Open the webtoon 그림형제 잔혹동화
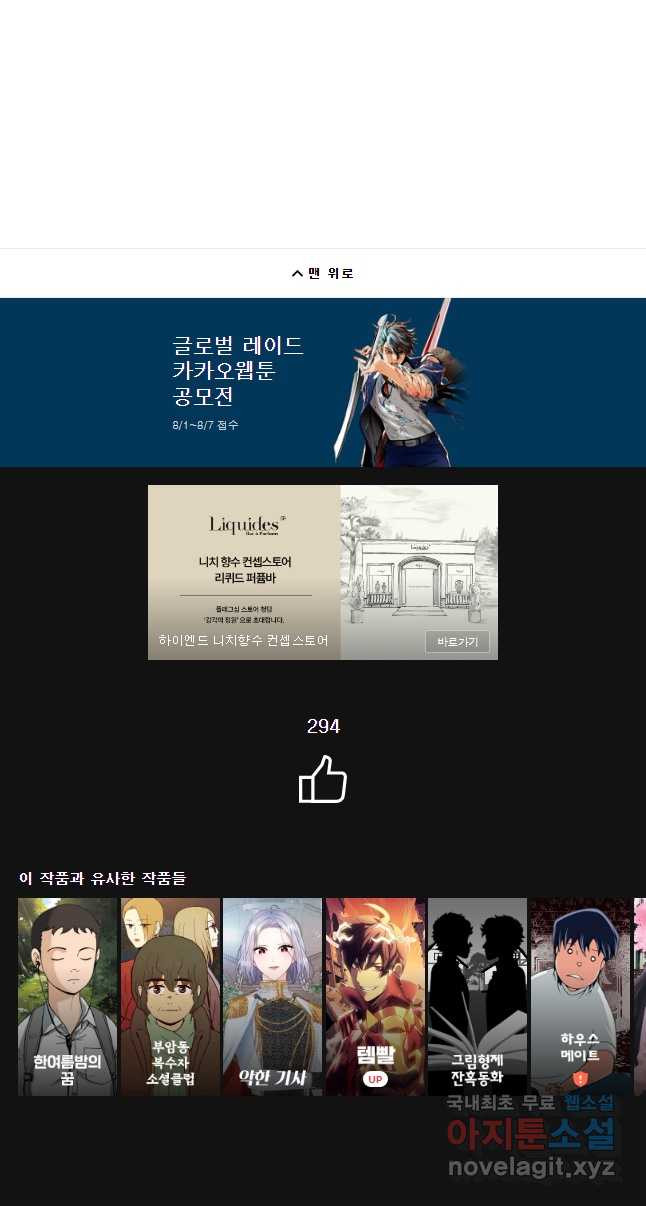The width and height of the screenshot is (646, 1206). (477, 996)
